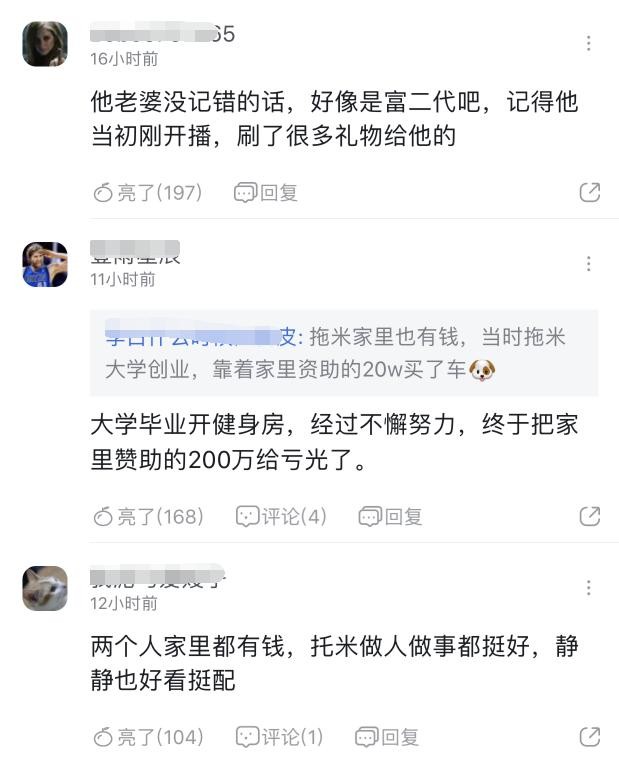Reply to the 健身房 comment
The image size is (619, 760).
391,516
